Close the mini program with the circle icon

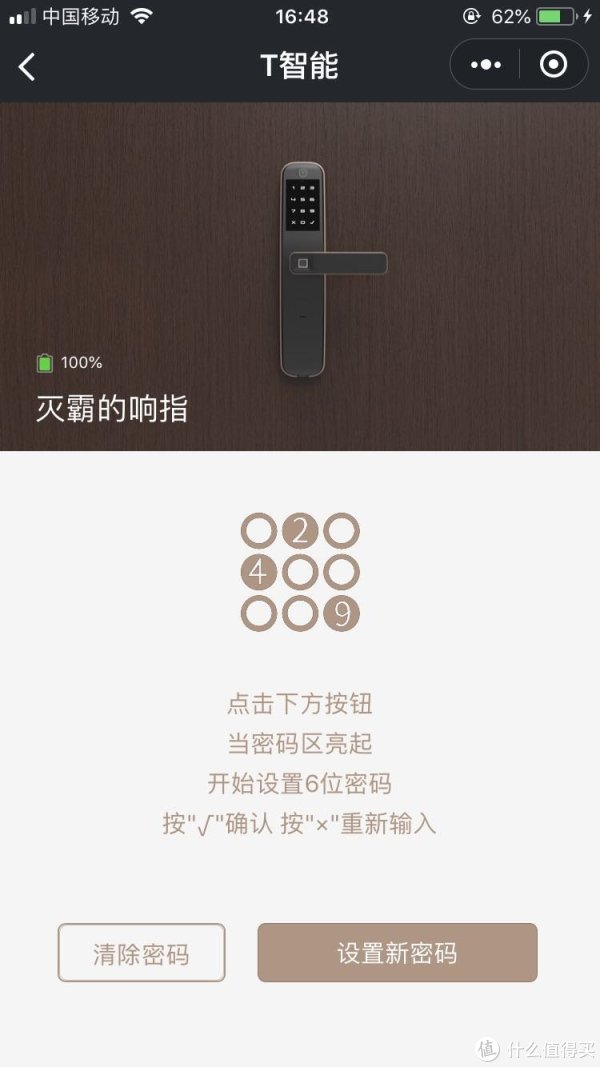point(553,65)
